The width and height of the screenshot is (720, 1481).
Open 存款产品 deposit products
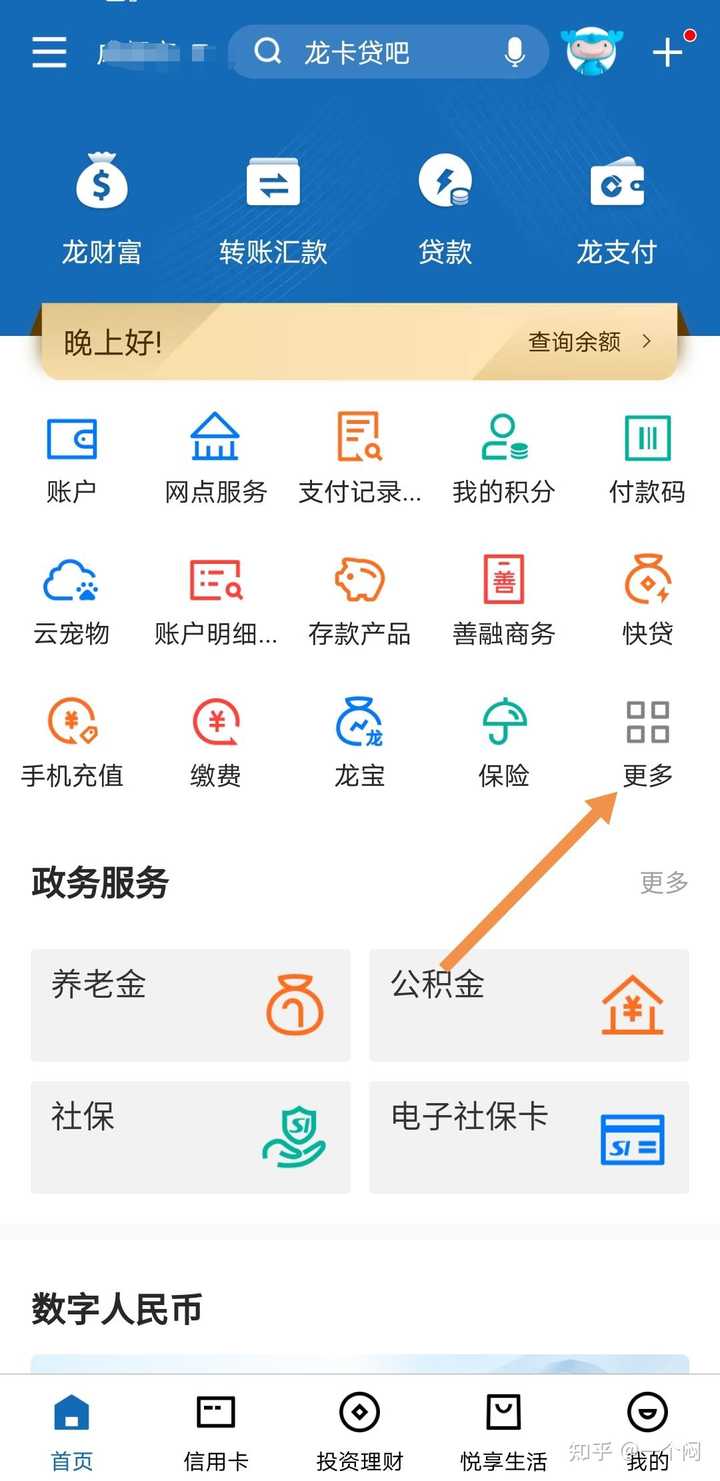click(x=360, y=602)
